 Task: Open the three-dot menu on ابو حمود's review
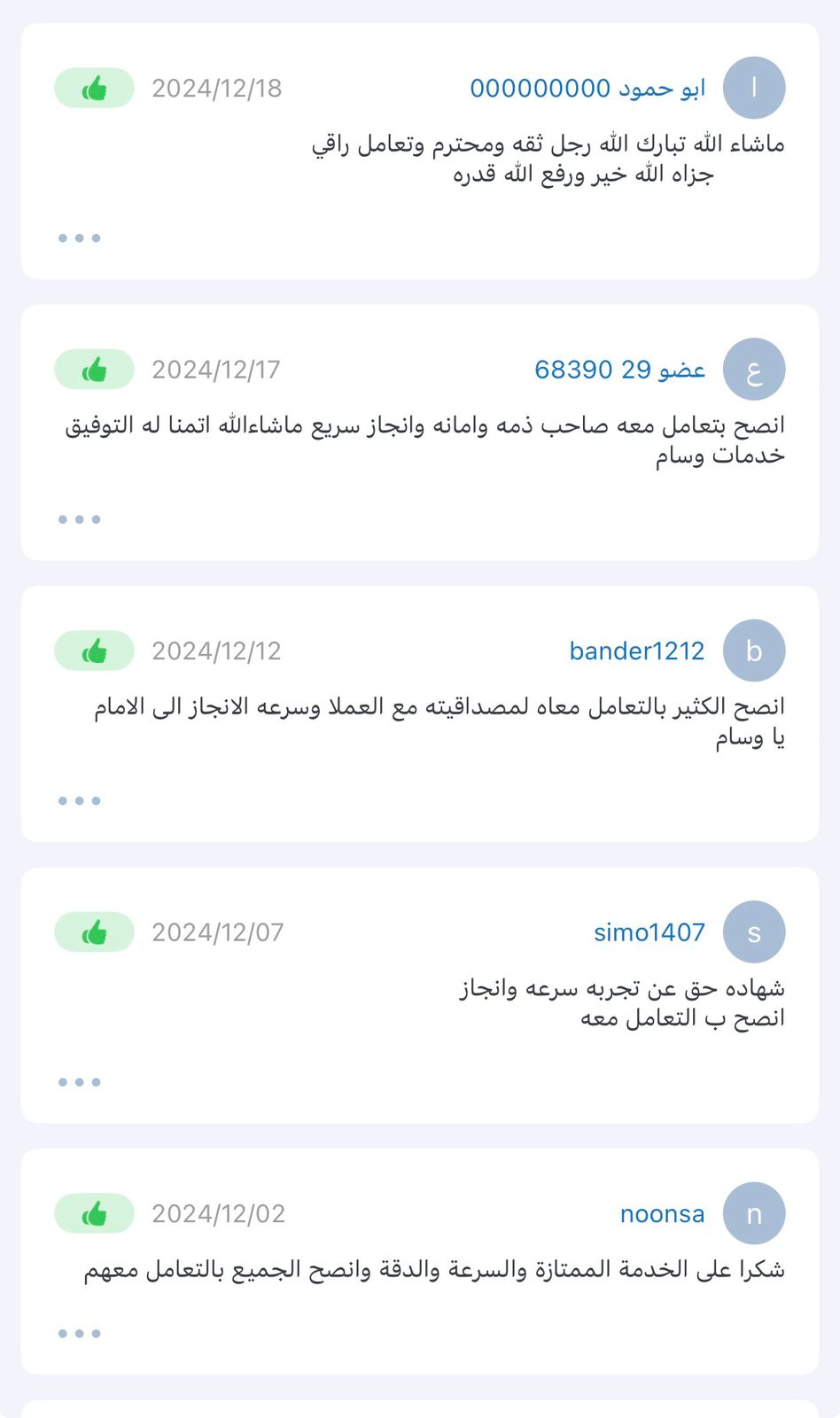(80, 238)
